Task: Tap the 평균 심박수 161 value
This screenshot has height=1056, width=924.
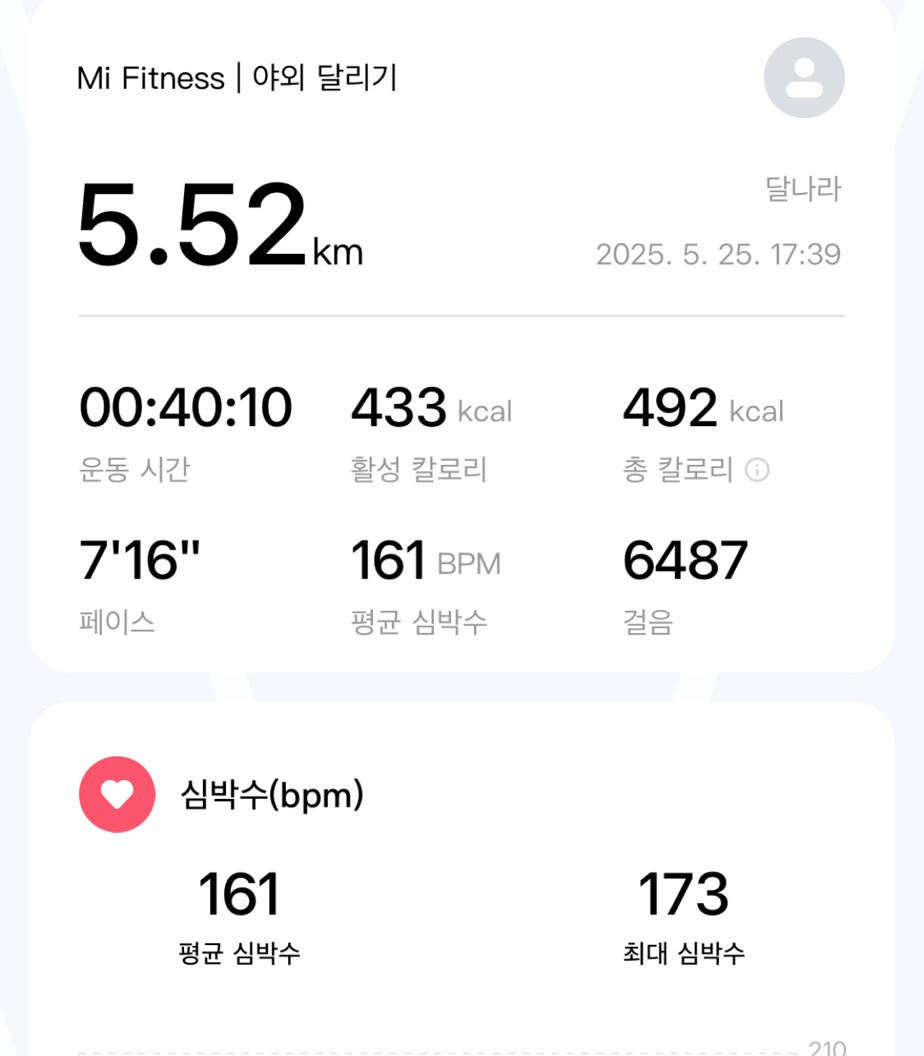Action: click(x=237, y=893)
